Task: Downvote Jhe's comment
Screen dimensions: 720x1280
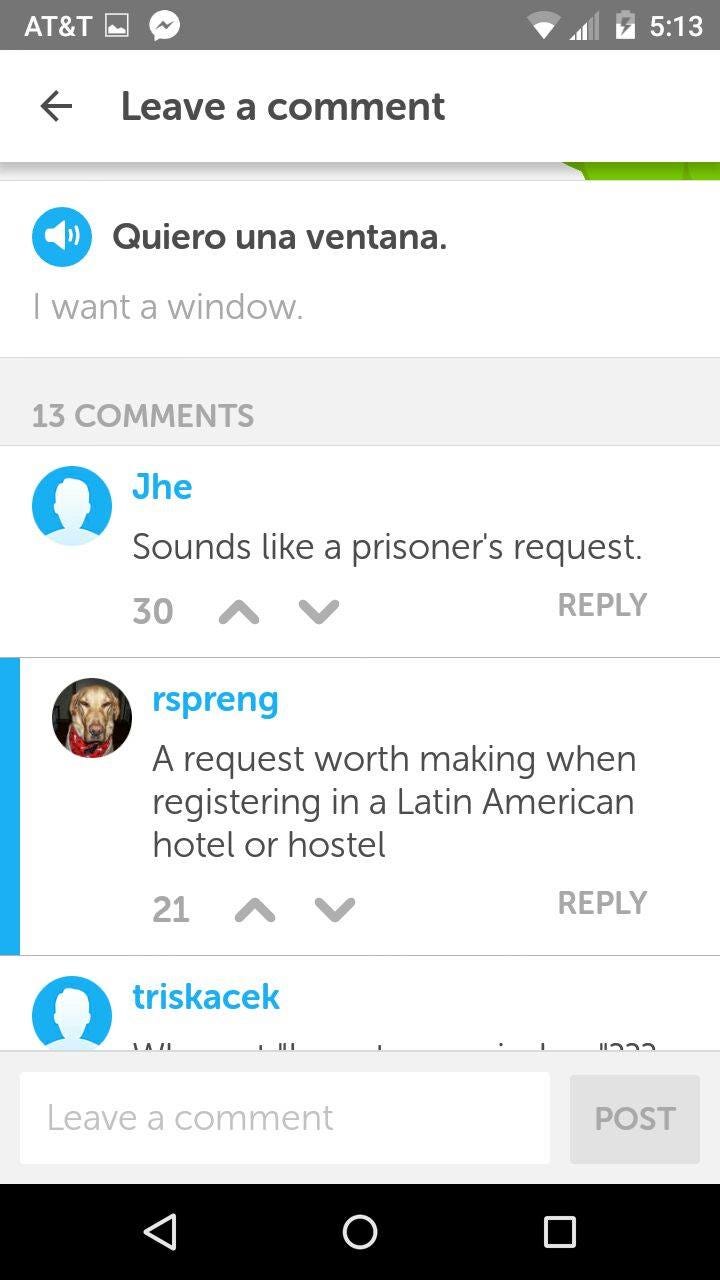Action: coord(319,611)
